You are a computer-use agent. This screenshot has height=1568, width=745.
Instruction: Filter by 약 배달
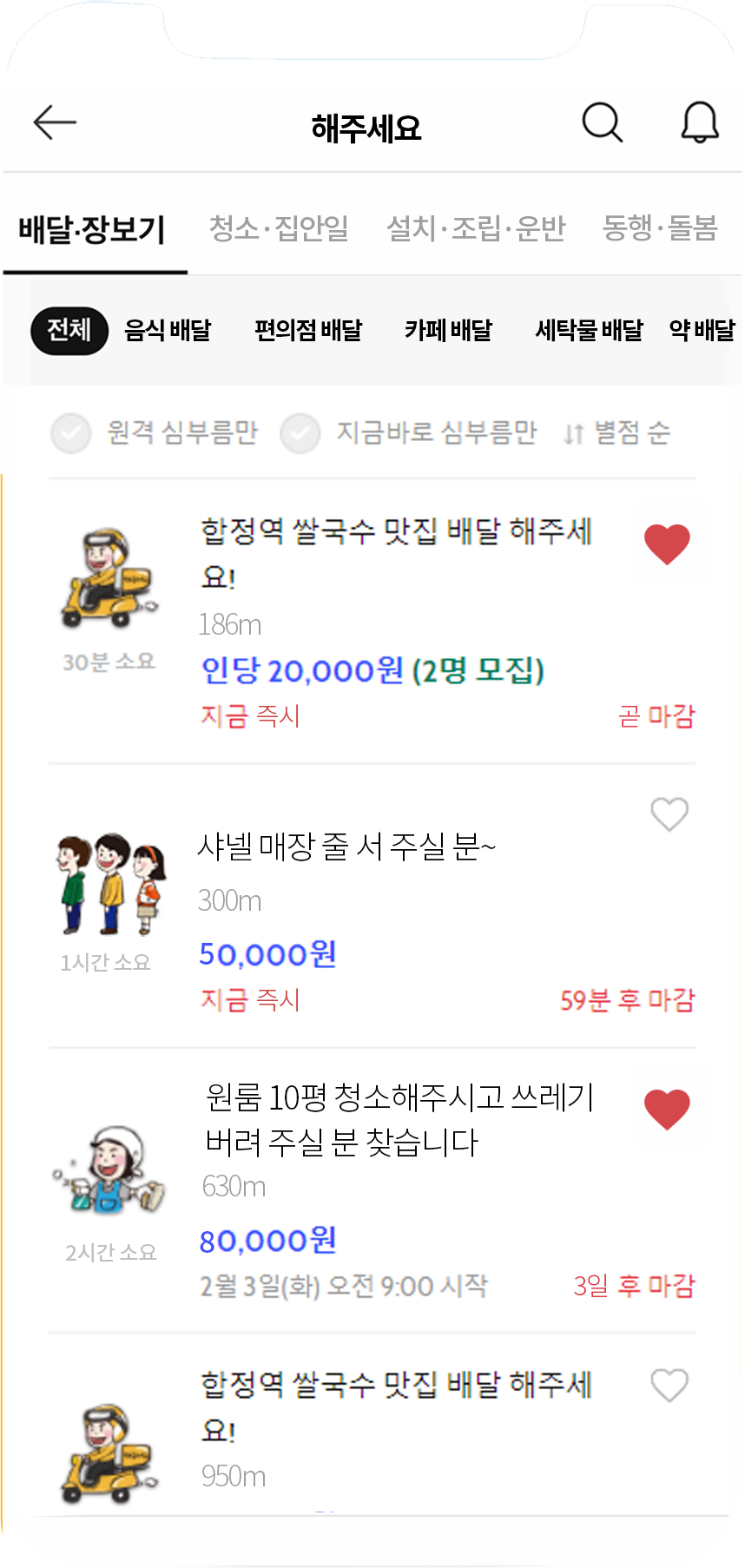tap(702, 330)
